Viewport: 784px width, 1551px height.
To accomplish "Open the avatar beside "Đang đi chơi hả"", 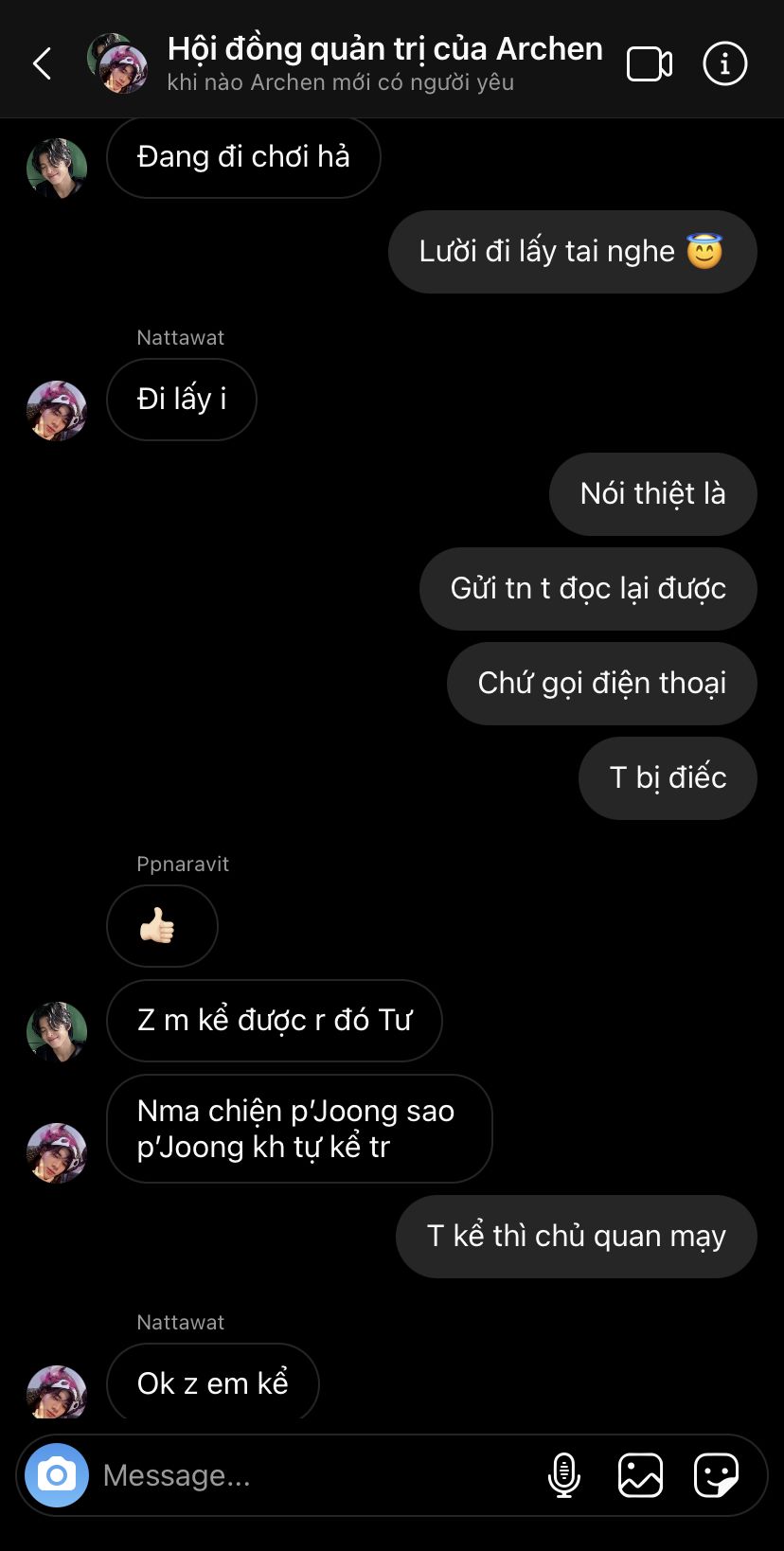I will pos(57,168).
